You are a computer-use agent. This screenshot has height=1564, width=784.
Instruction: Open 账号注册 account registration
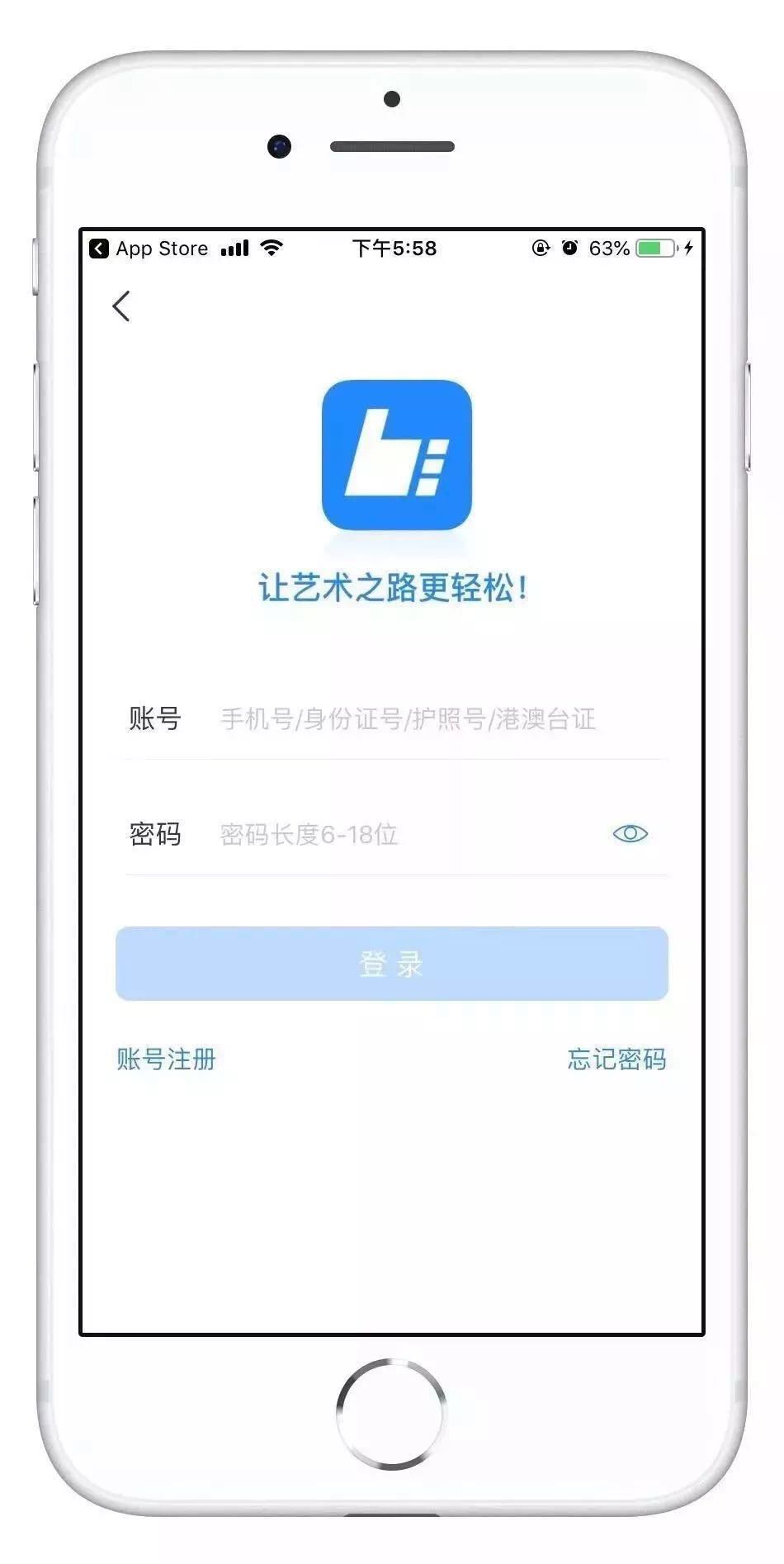pos(166,1059)
